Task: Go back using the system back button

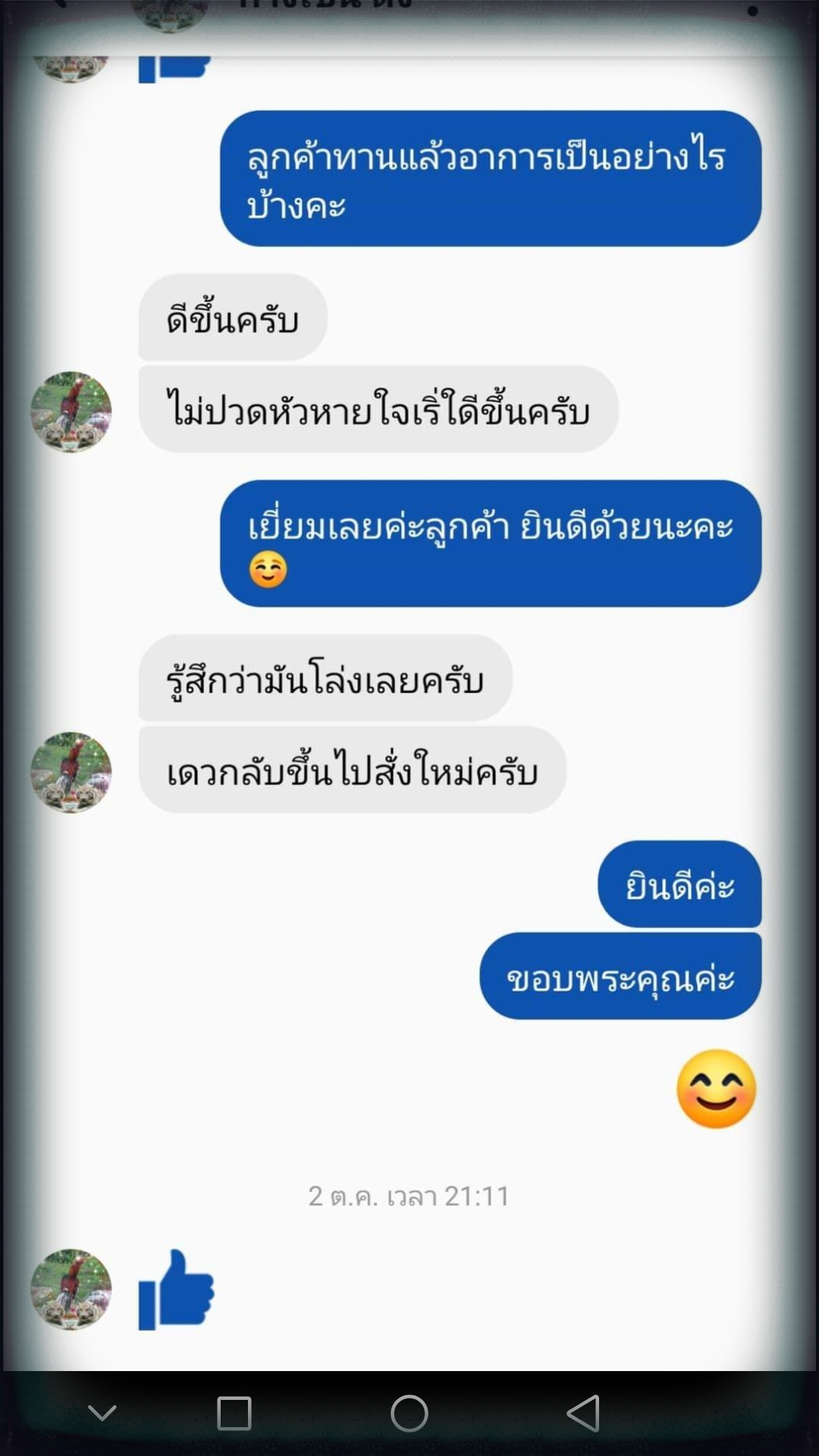Action: pos(584,1413)
